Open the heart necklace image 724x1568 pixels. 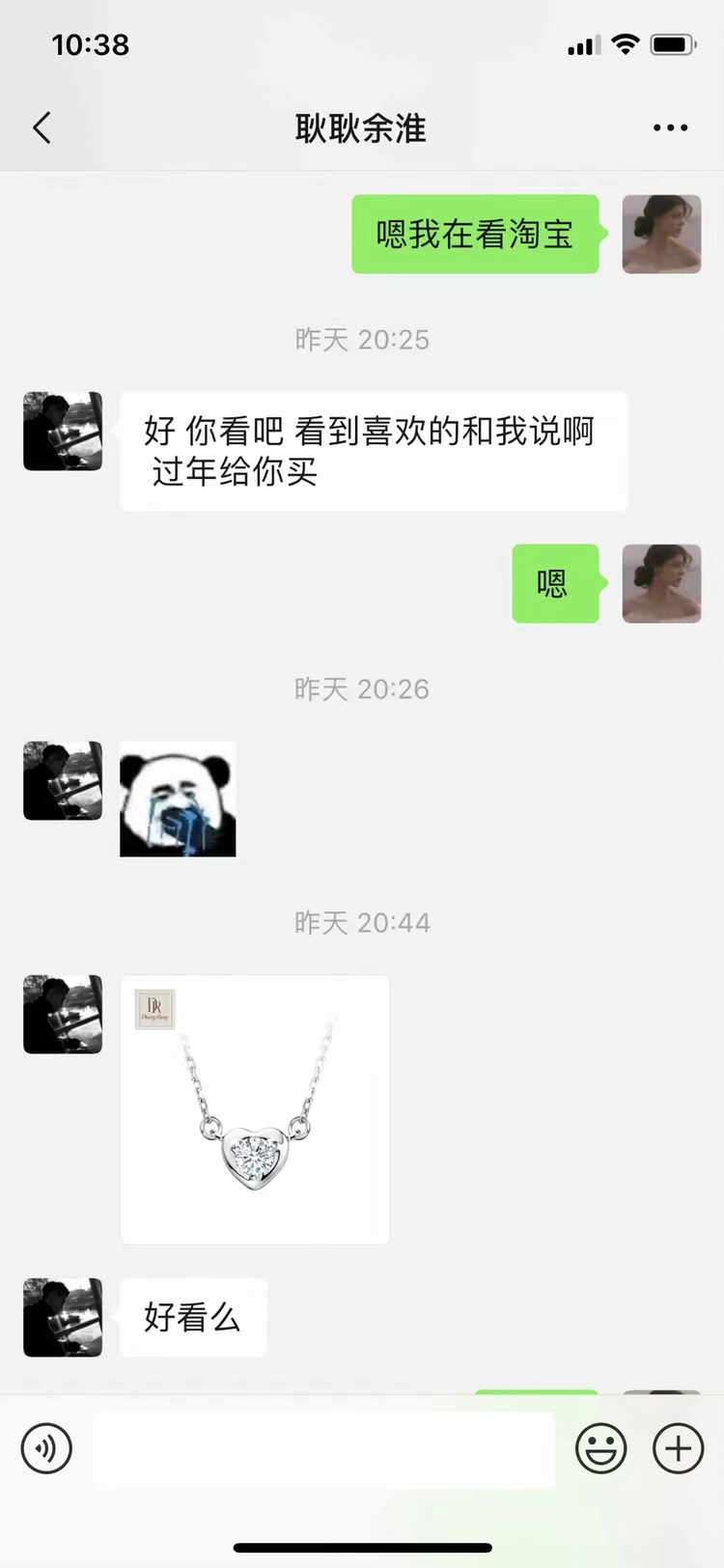coord(255,1109)
